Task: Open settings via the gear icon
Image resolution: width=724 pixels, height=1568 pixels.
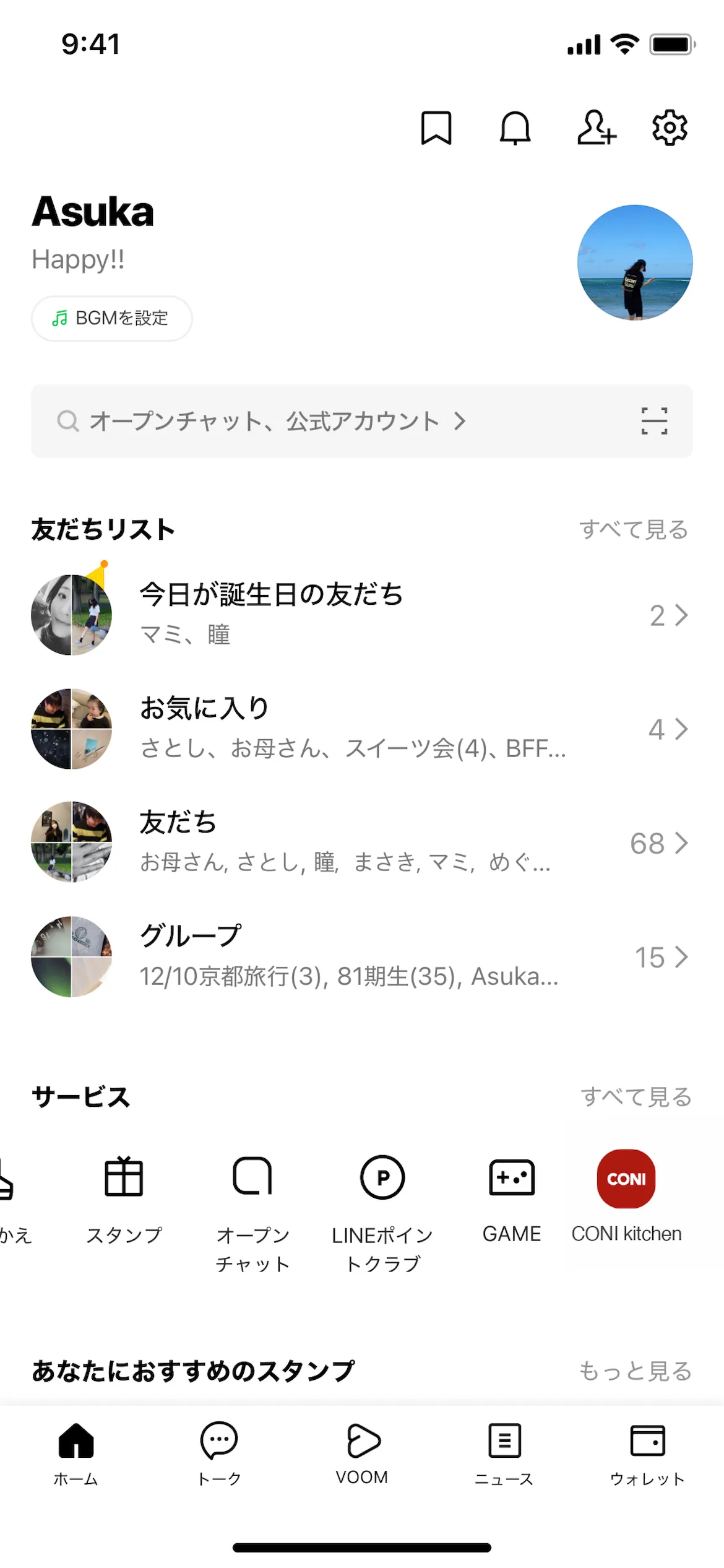Action: (670, 128)
